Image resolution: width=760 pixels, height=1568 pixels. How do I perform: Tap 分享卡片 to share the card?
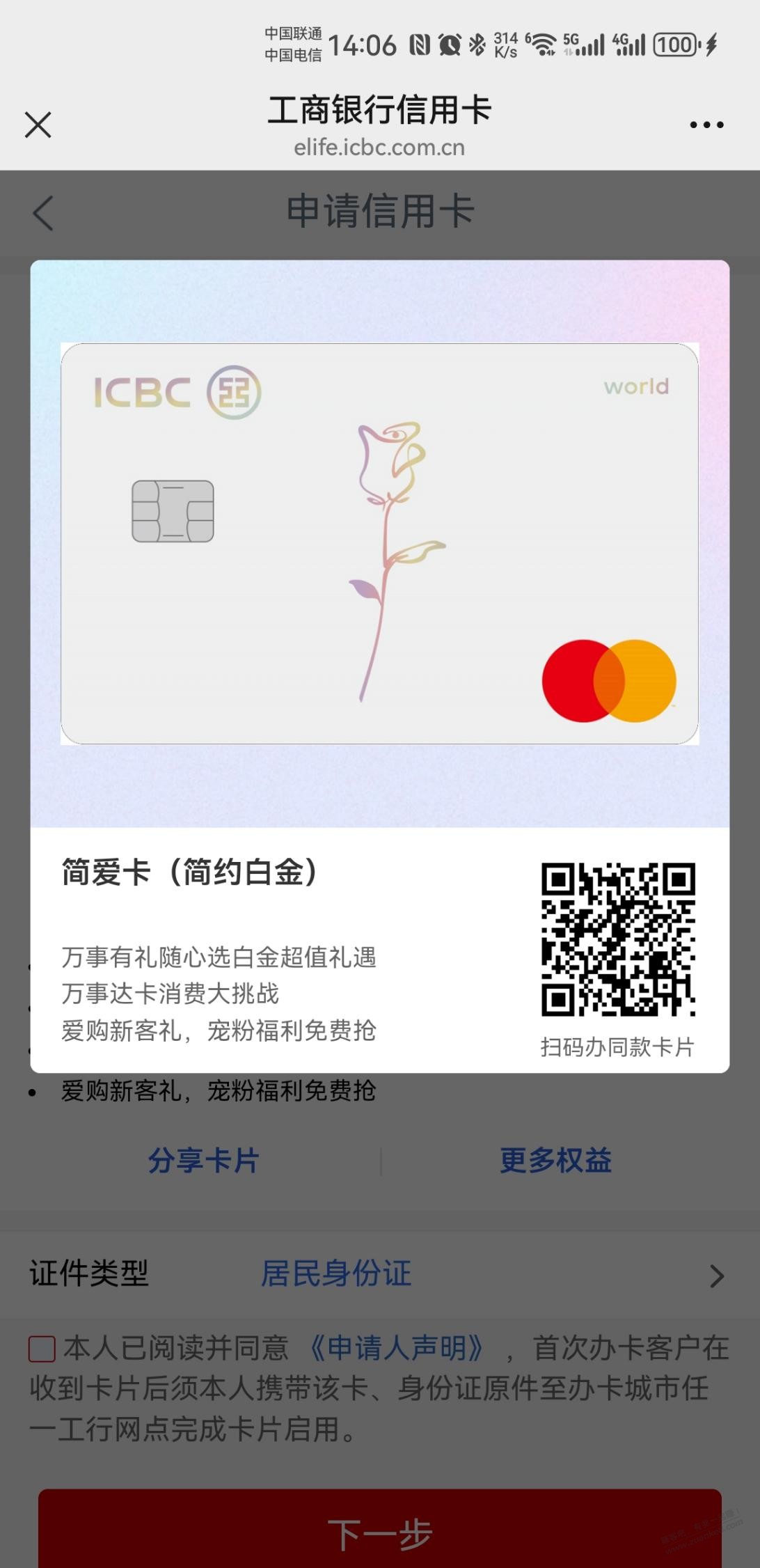pyautogui.click(x=203, y=1161)
